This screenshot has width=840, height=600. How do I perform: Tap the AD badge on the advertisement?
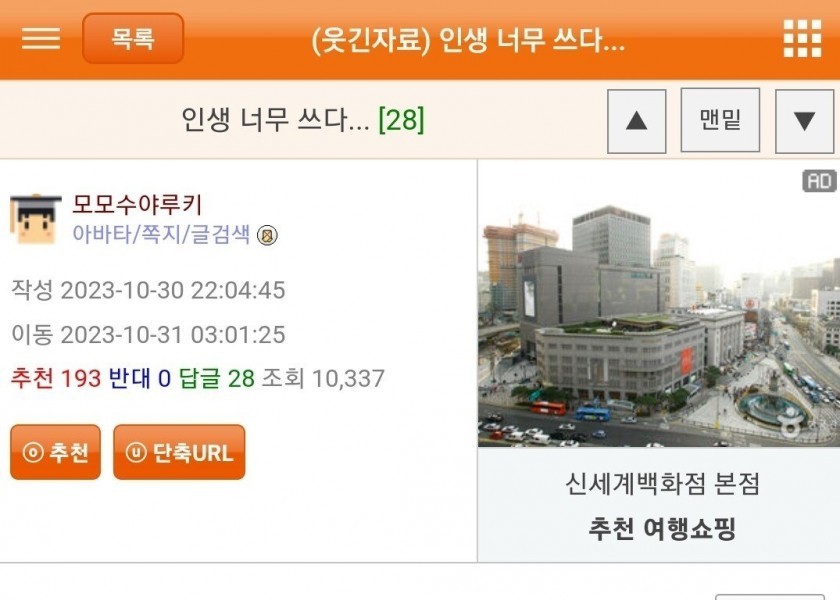click(818, 181)
